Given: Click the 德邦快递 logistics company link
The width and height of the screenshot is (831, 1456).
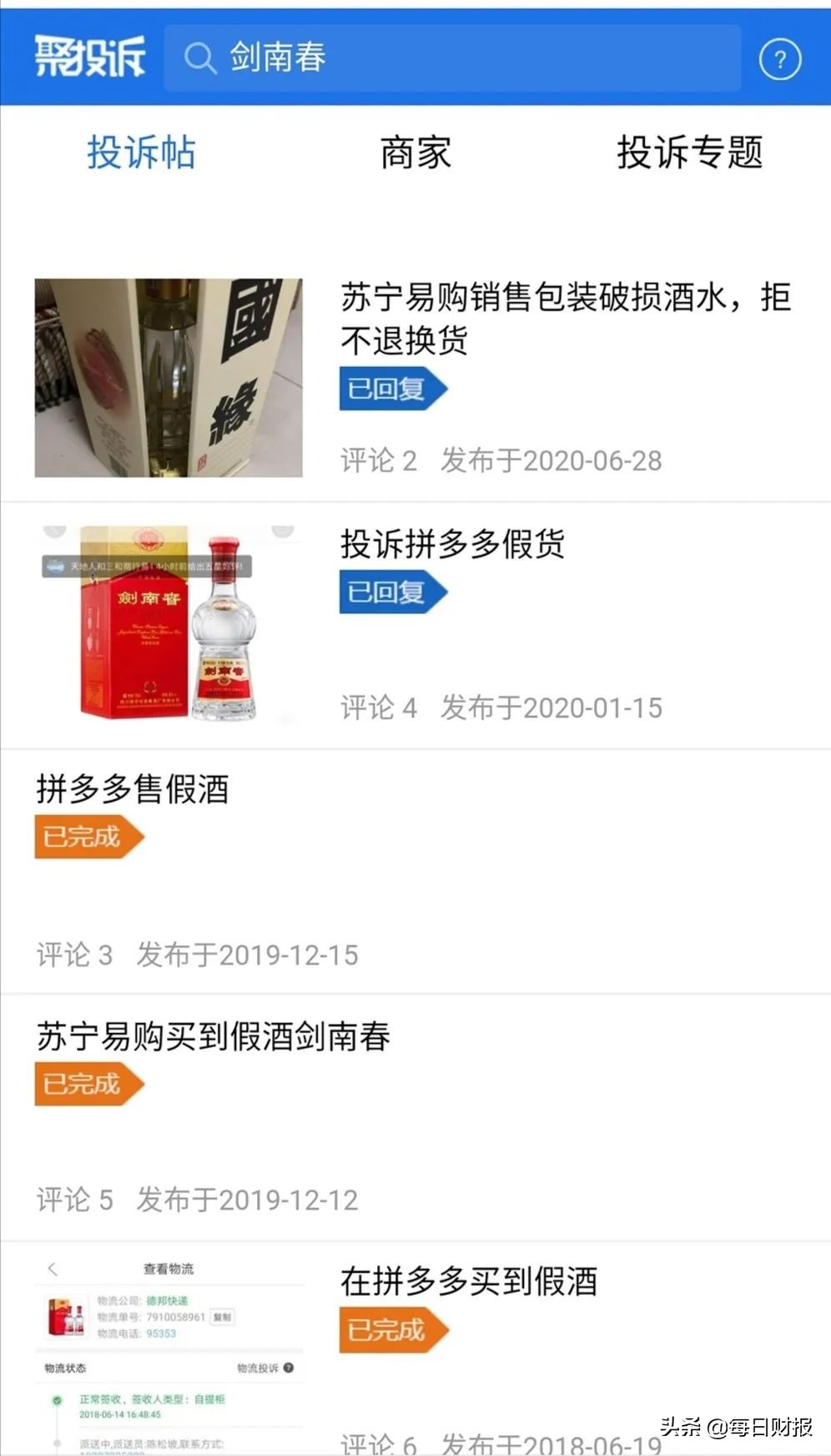Looking at the screenshot, I should [168, 1302].
